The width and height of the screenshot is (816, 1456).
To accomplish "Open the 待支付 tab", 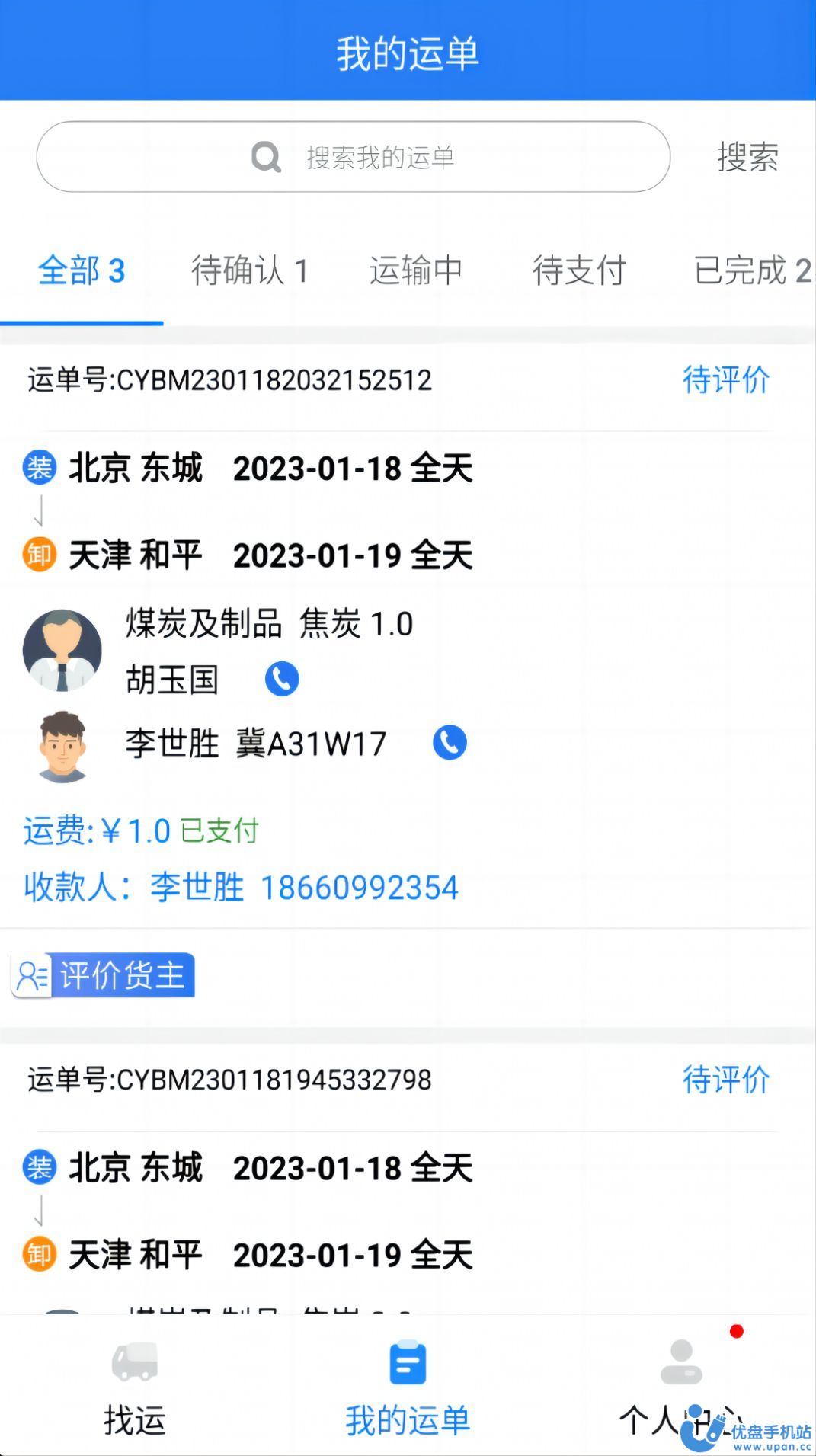I will tap(579, 271).
